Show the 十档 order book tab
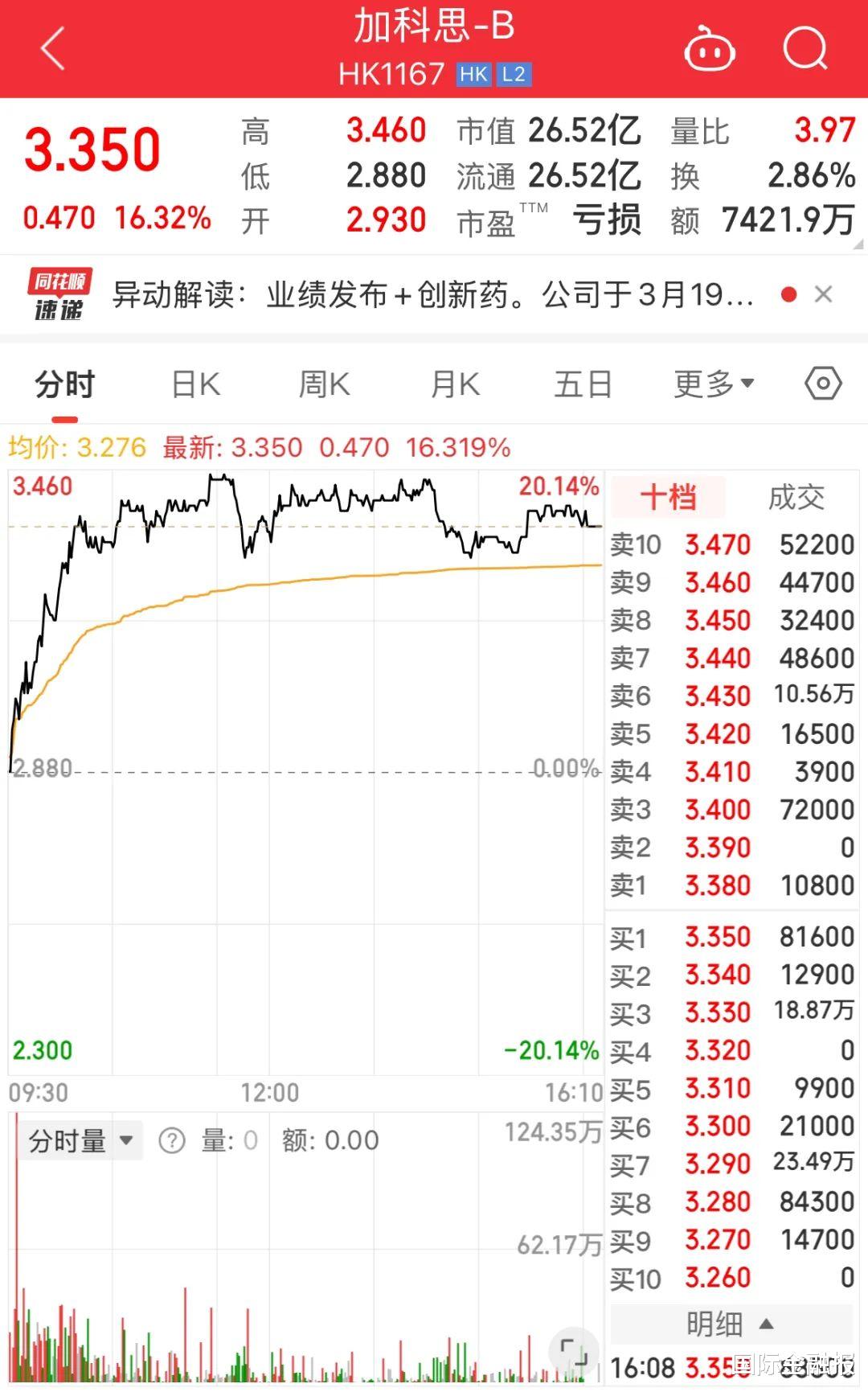 669,497
